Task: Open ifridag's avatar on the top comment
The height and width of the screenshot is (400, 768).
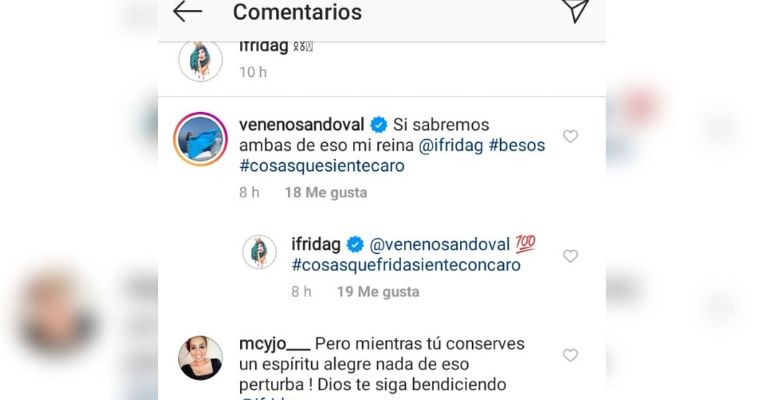Action: (200, 60)
